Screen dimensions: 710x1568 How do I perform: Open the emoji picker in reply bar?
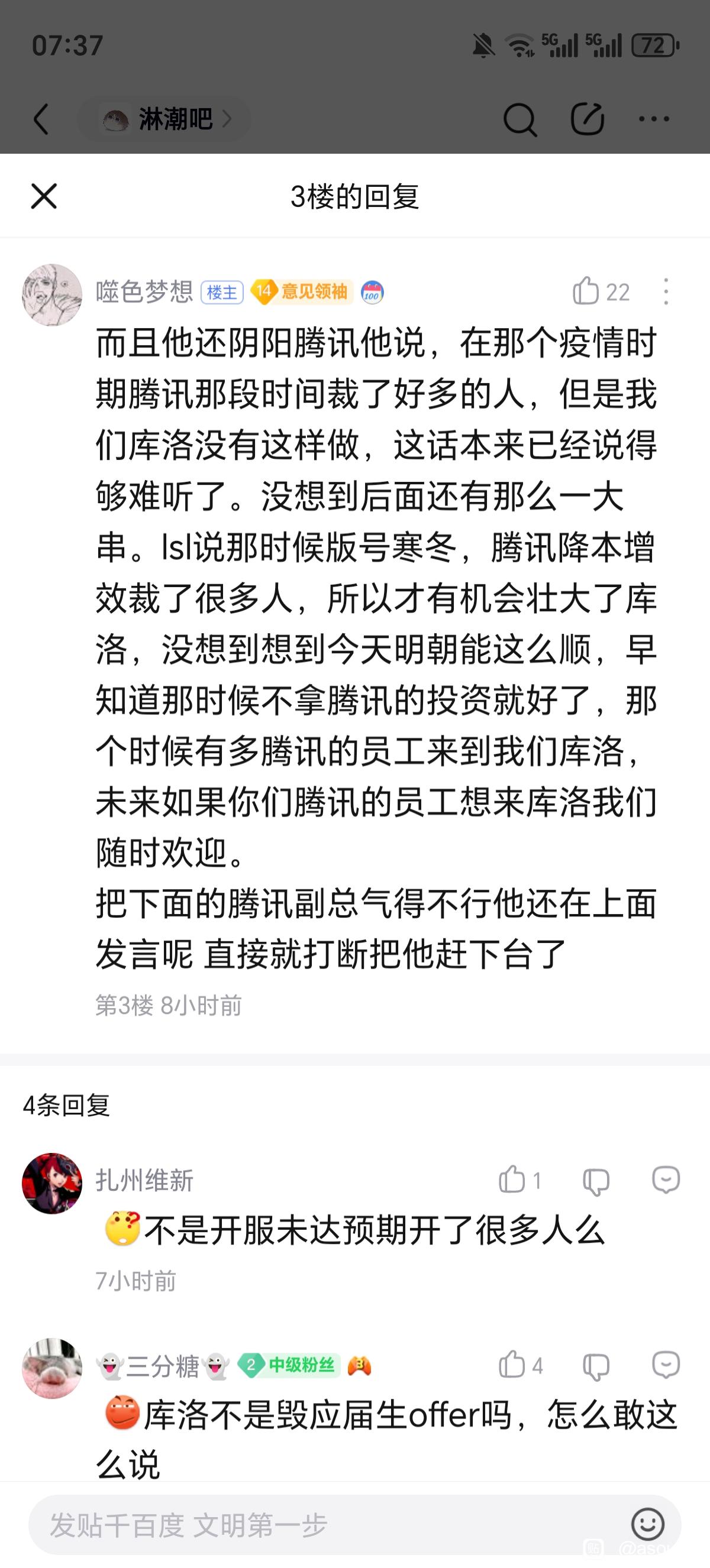(648, 1524)
